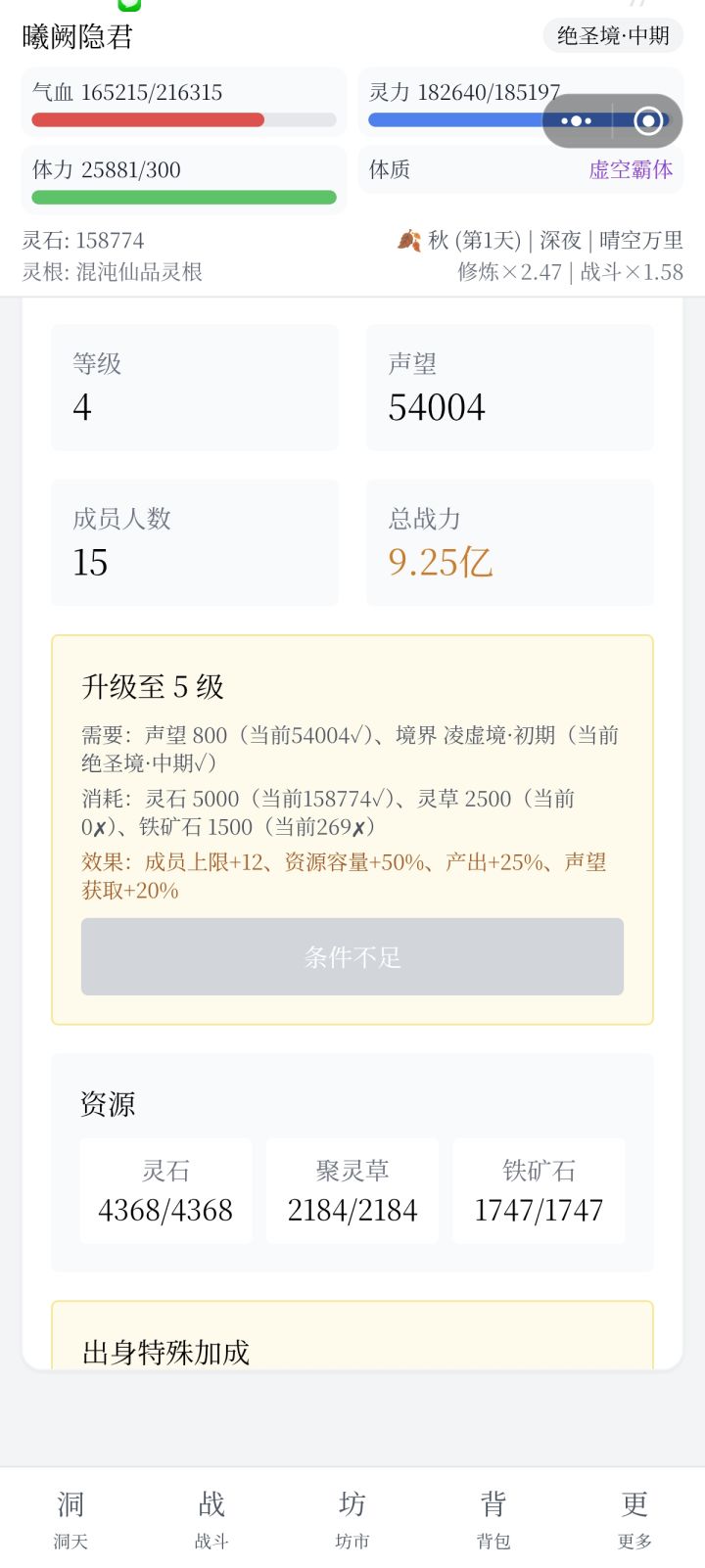The height and width of the screenshot is (1568, 705).
Task: Open the mini program three-dot menu
Action: point(577,121)
